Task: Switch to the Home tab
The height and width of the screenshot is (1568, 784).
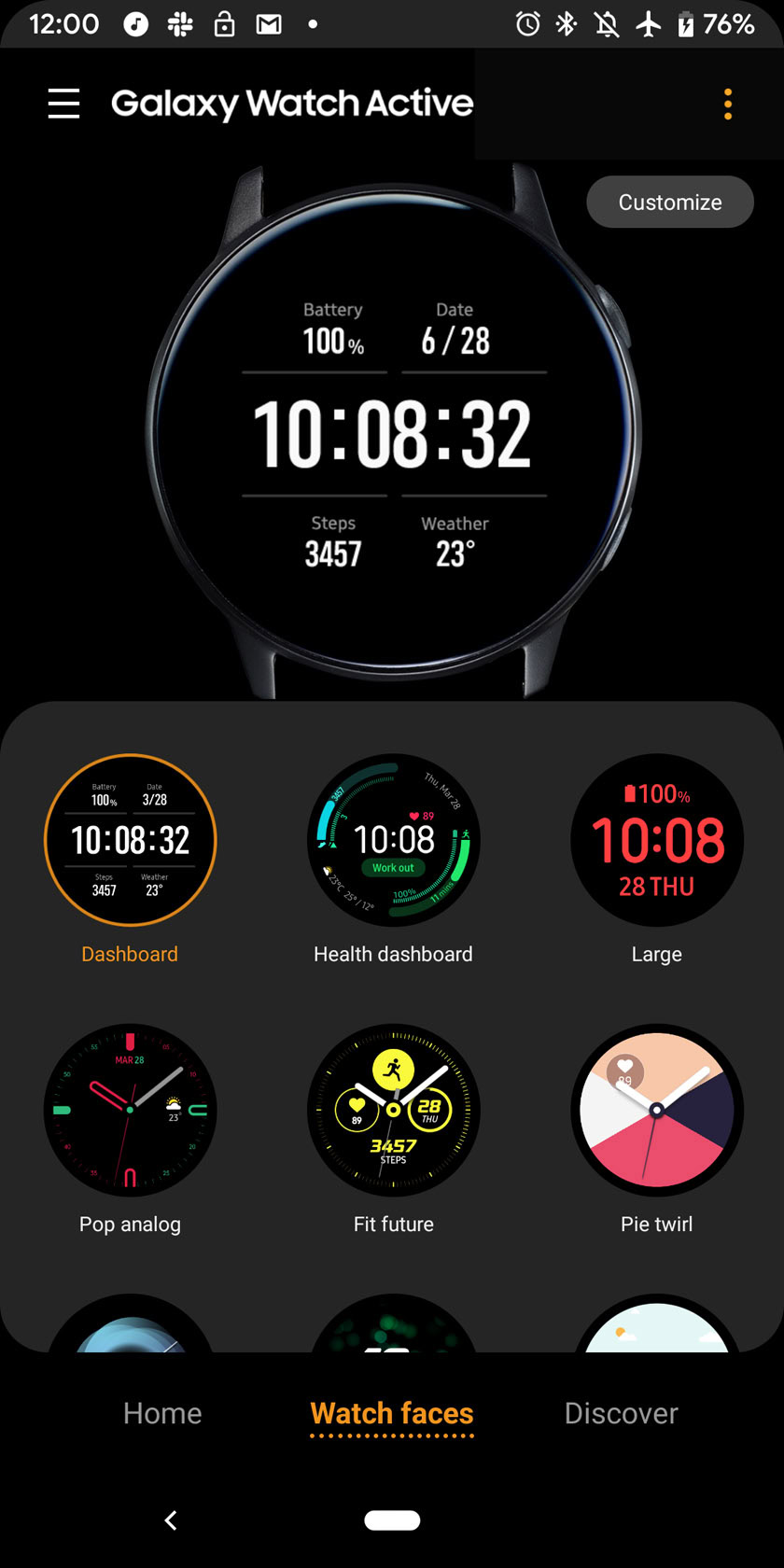Action: click(x=162, y=1413)
